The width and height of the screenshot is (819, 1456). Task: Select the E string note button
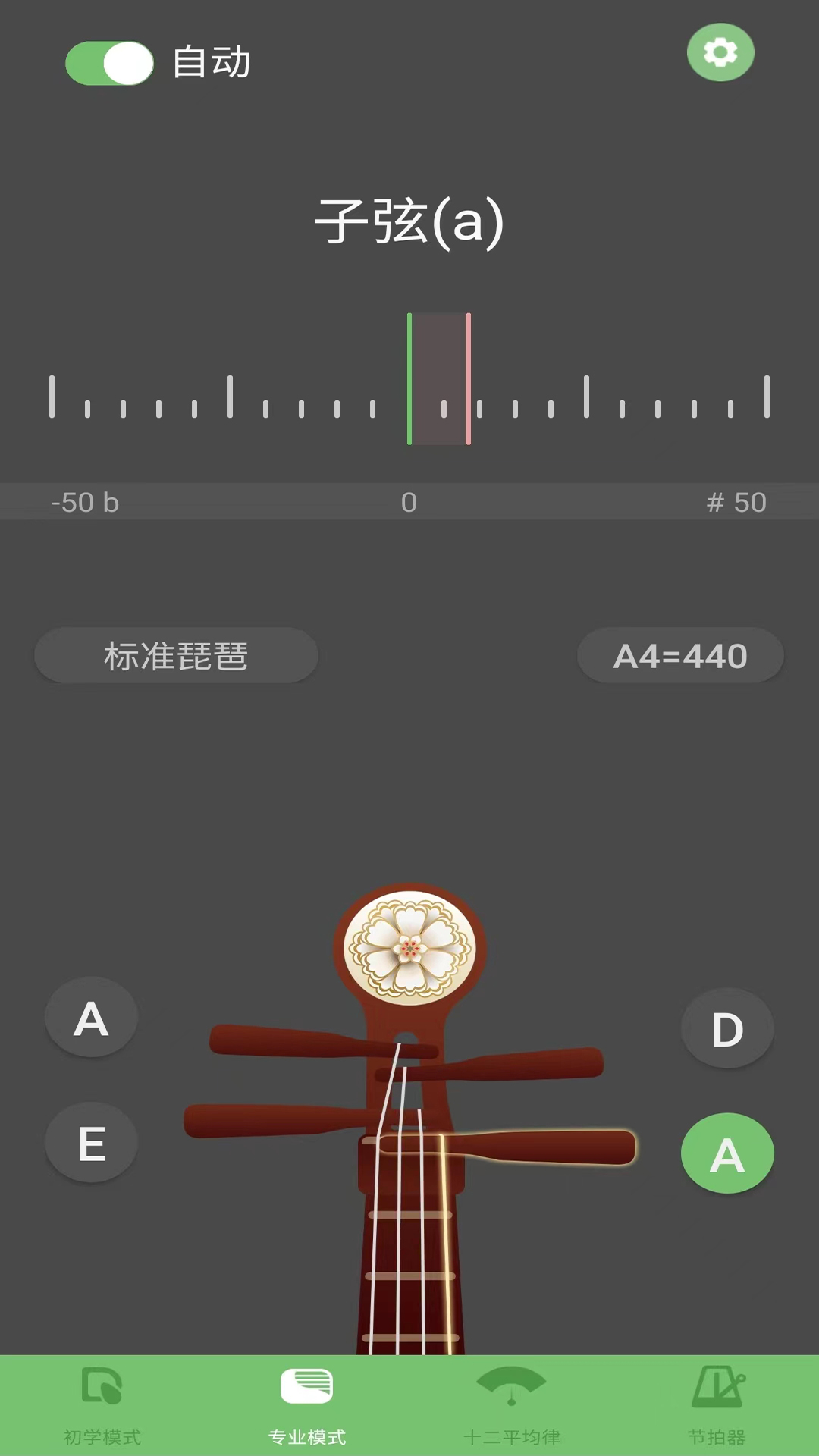pyautogui.click(x=92, y=1143)
